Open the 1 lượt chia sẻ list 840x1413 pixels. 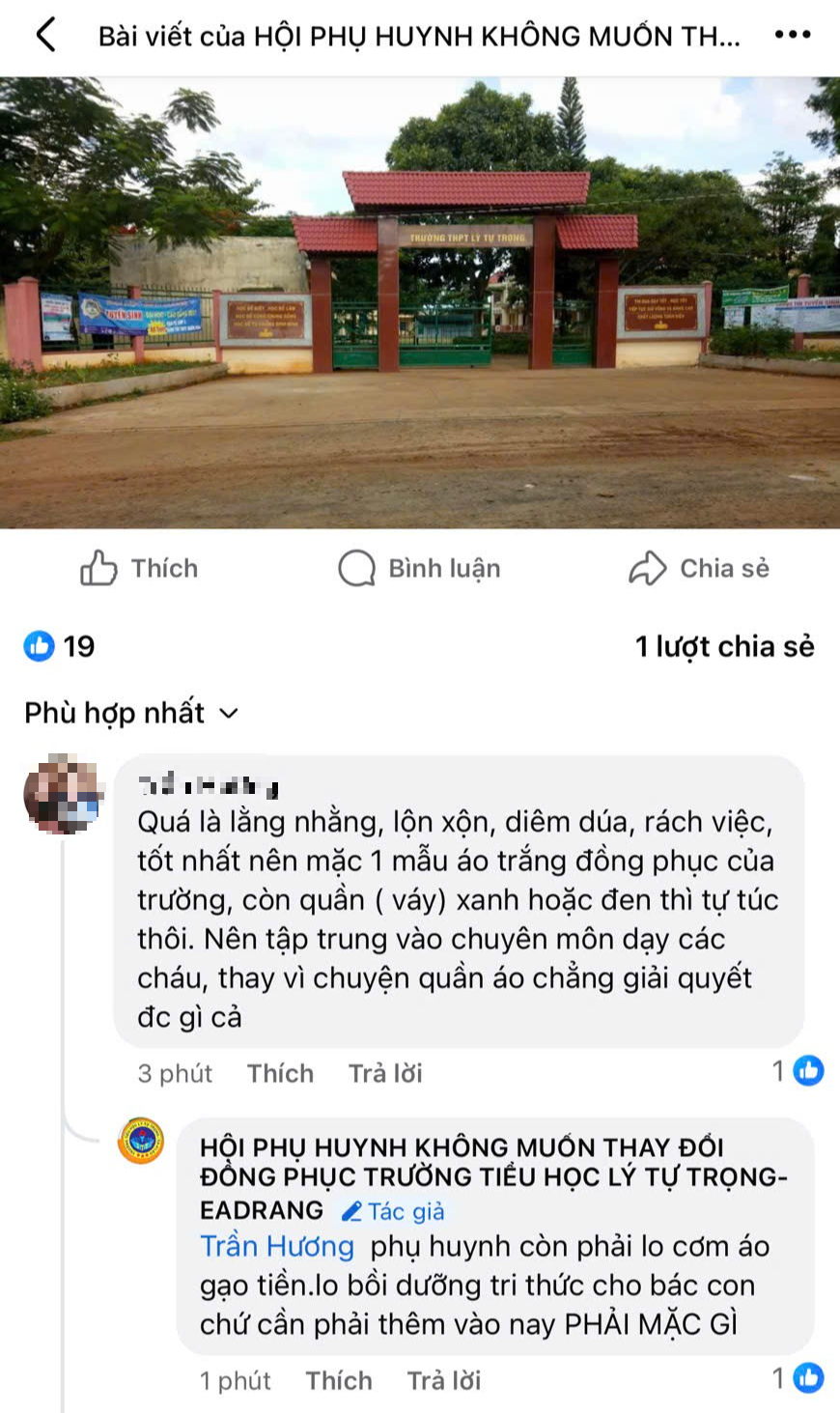click(x=724, y=646)
